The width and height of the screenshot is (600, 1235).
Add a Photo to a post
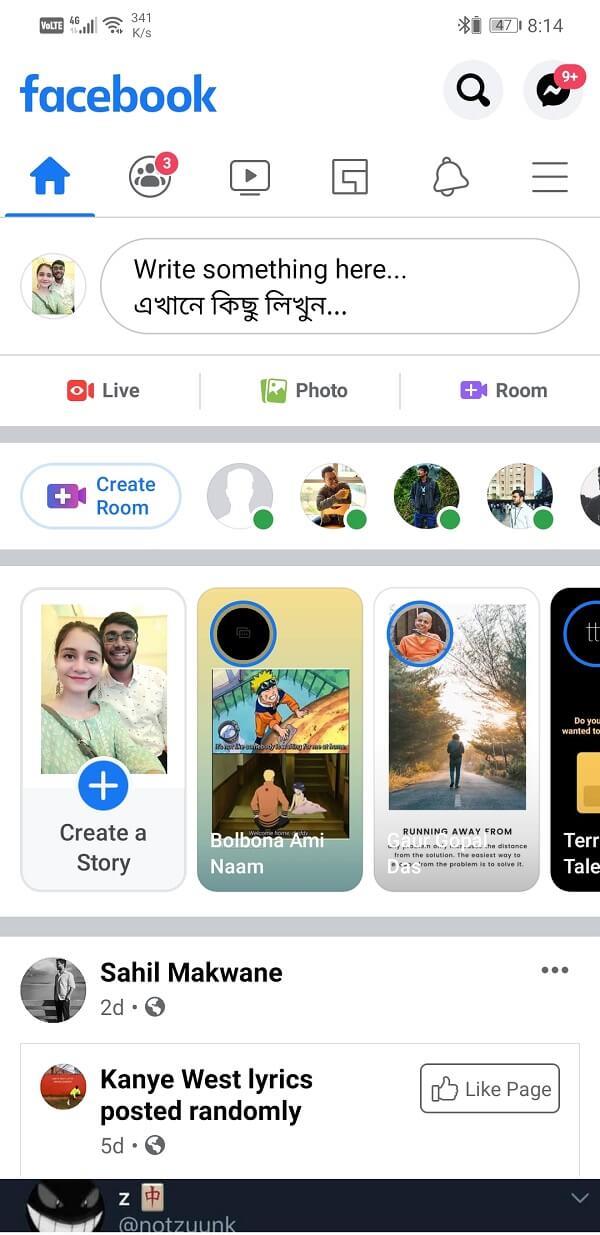pos(304,390)
